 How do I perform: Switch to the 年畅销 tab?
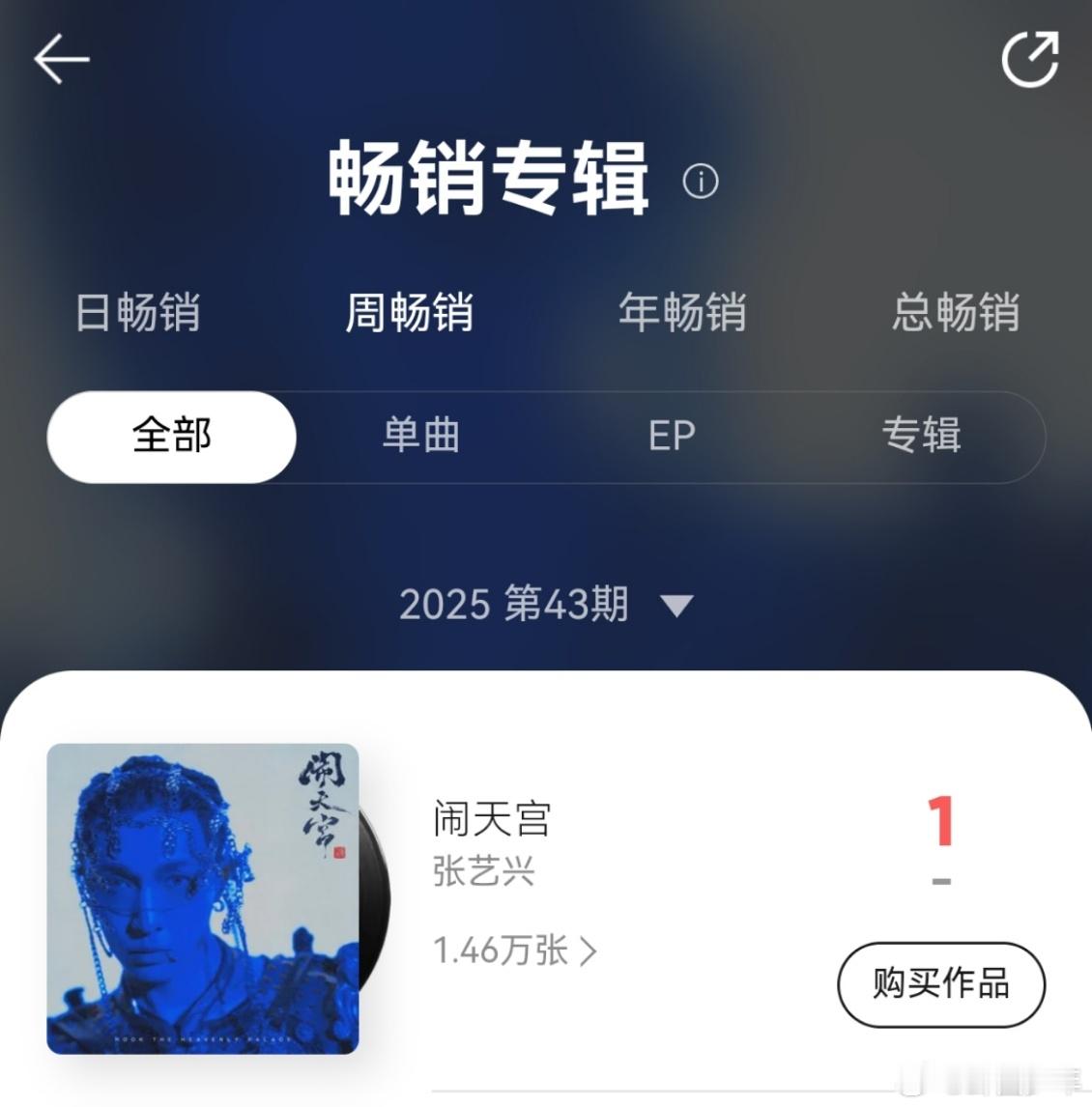tap(682, 313)
